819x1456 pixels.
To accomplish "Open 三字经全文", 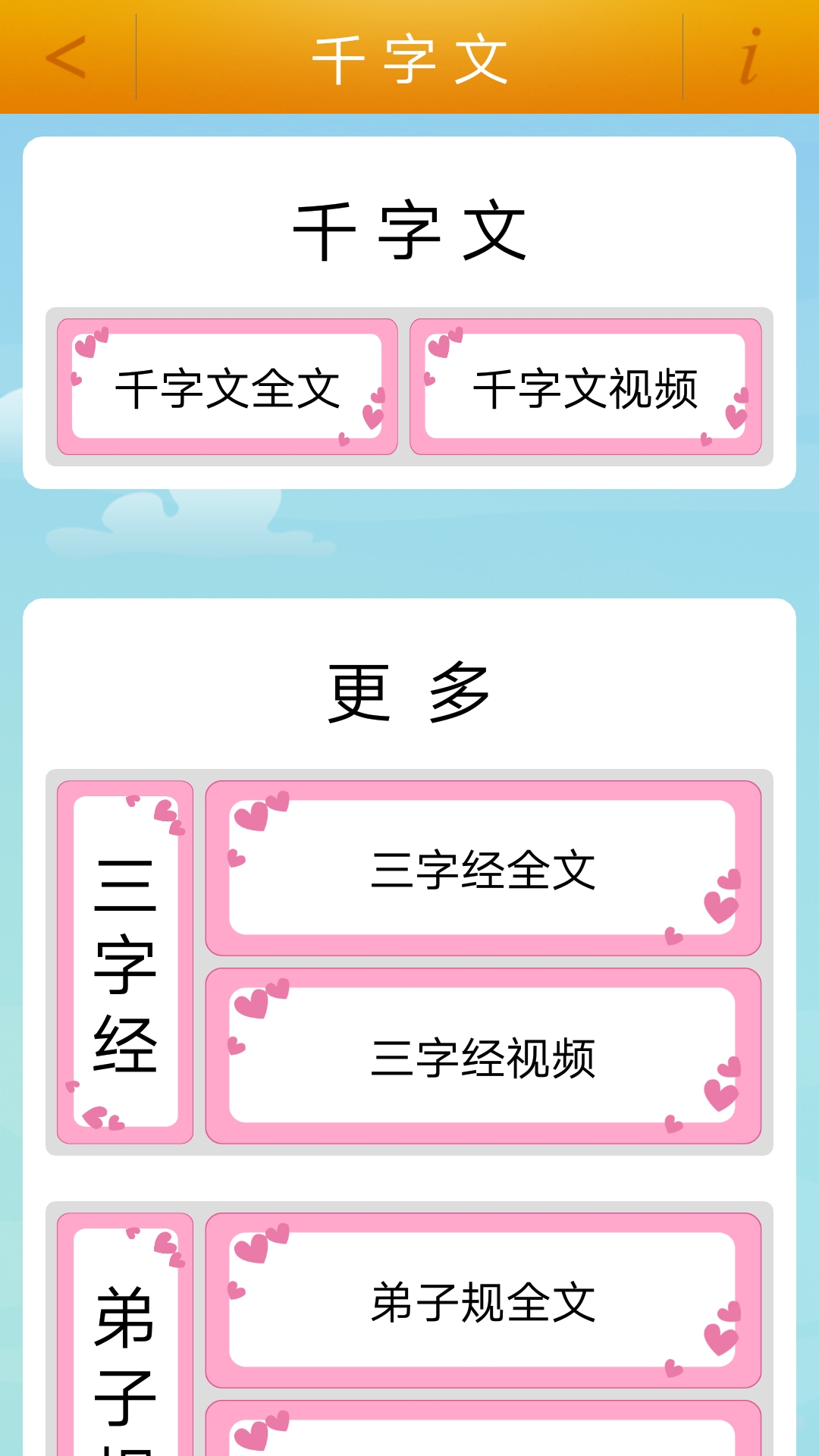I will click(x=483, y=868).
